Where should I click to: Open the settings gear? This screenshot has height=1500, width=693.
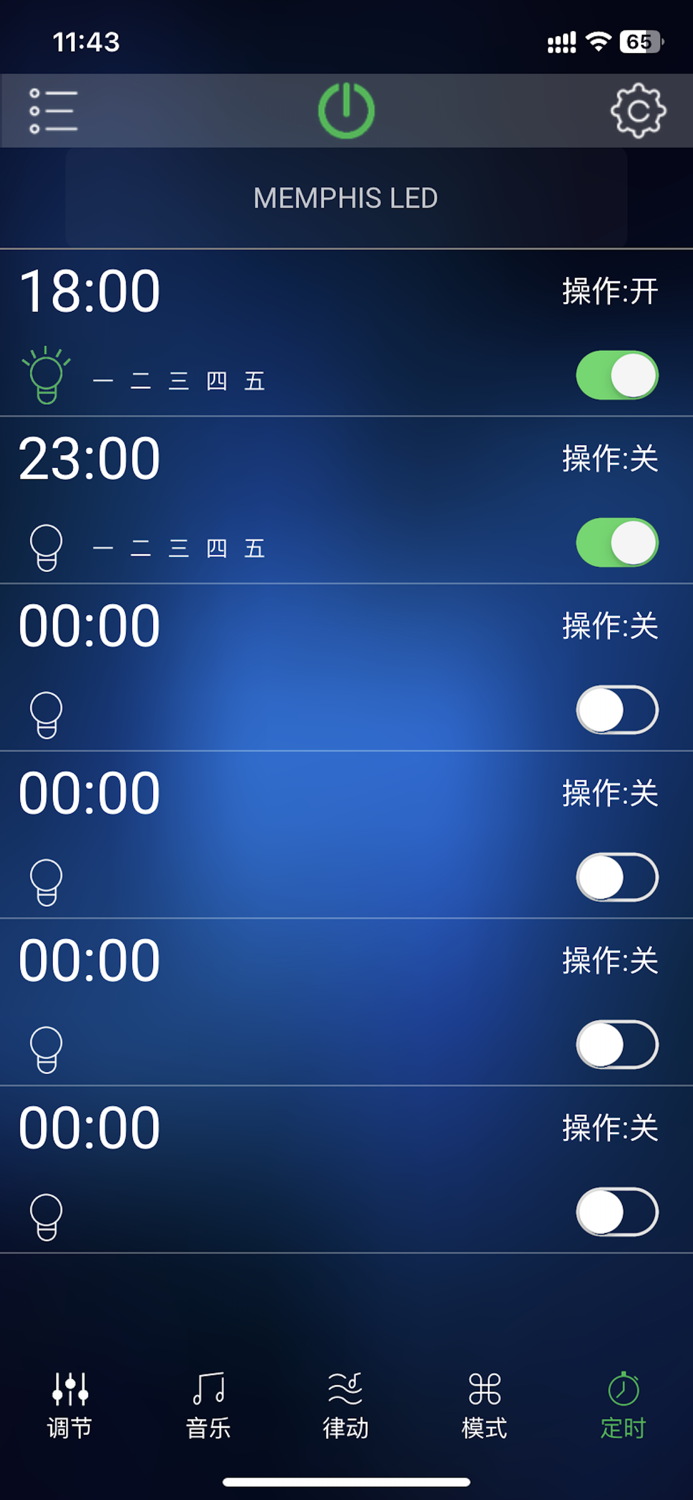(638, 111)
